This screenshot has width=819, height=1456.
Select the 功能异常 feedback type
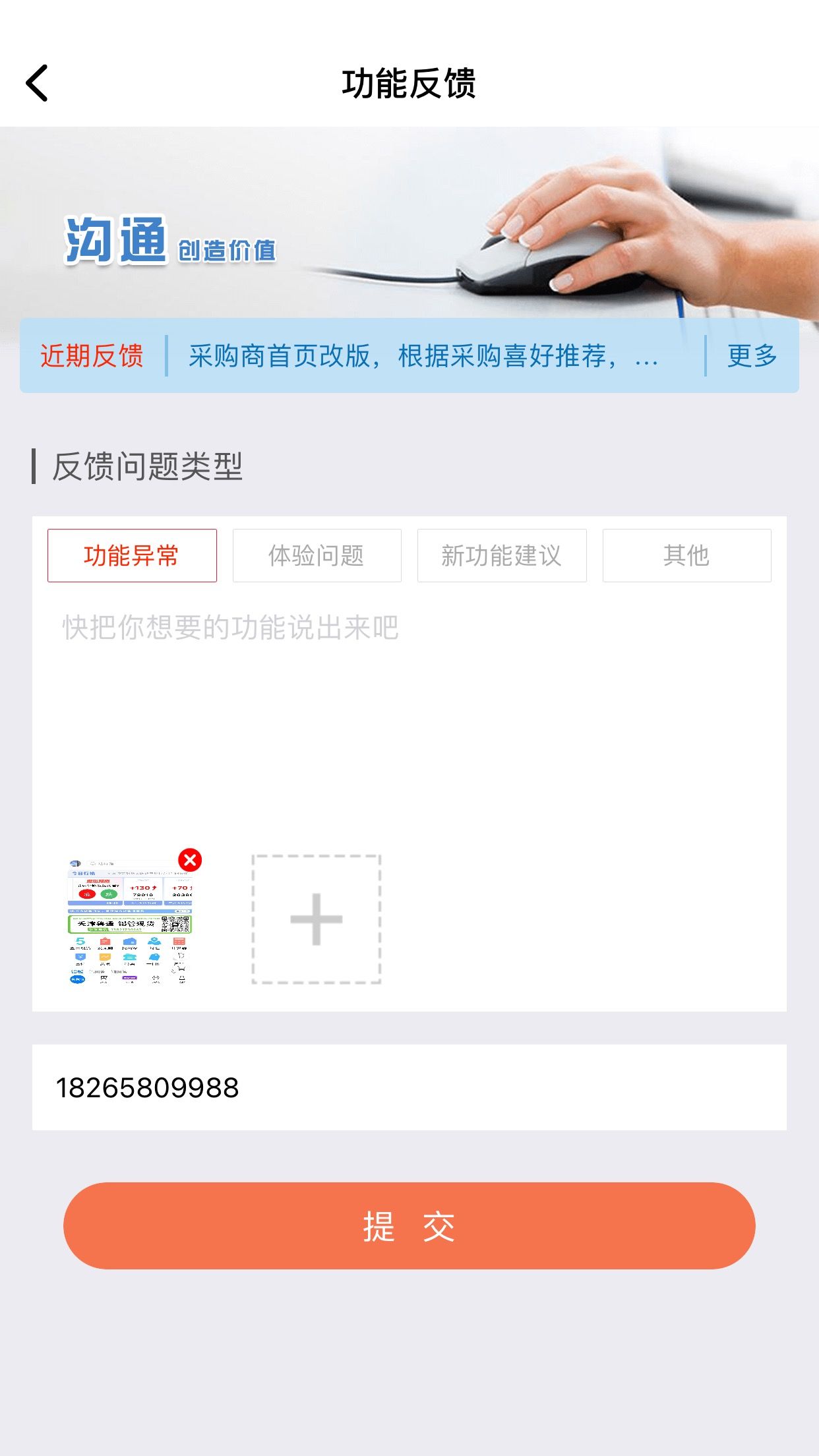coord(132,555)
